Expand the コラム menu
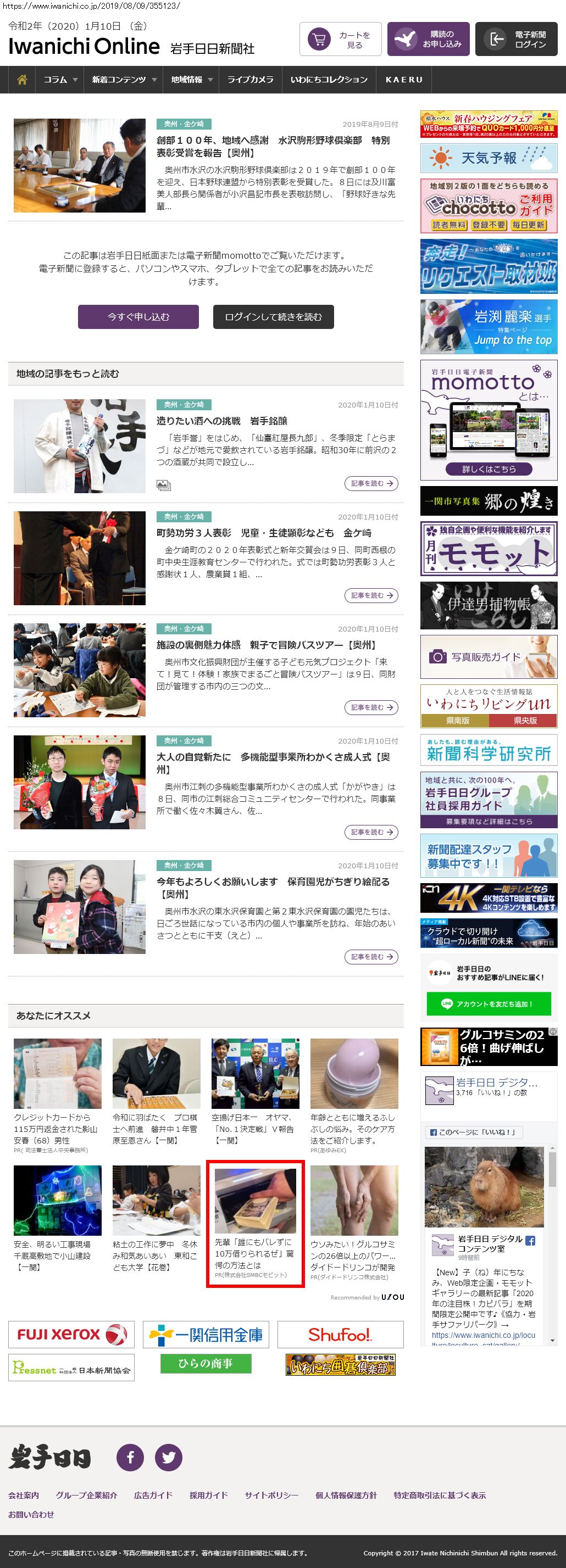This screenshot has width=566, height=1568. tap(60, 80)
